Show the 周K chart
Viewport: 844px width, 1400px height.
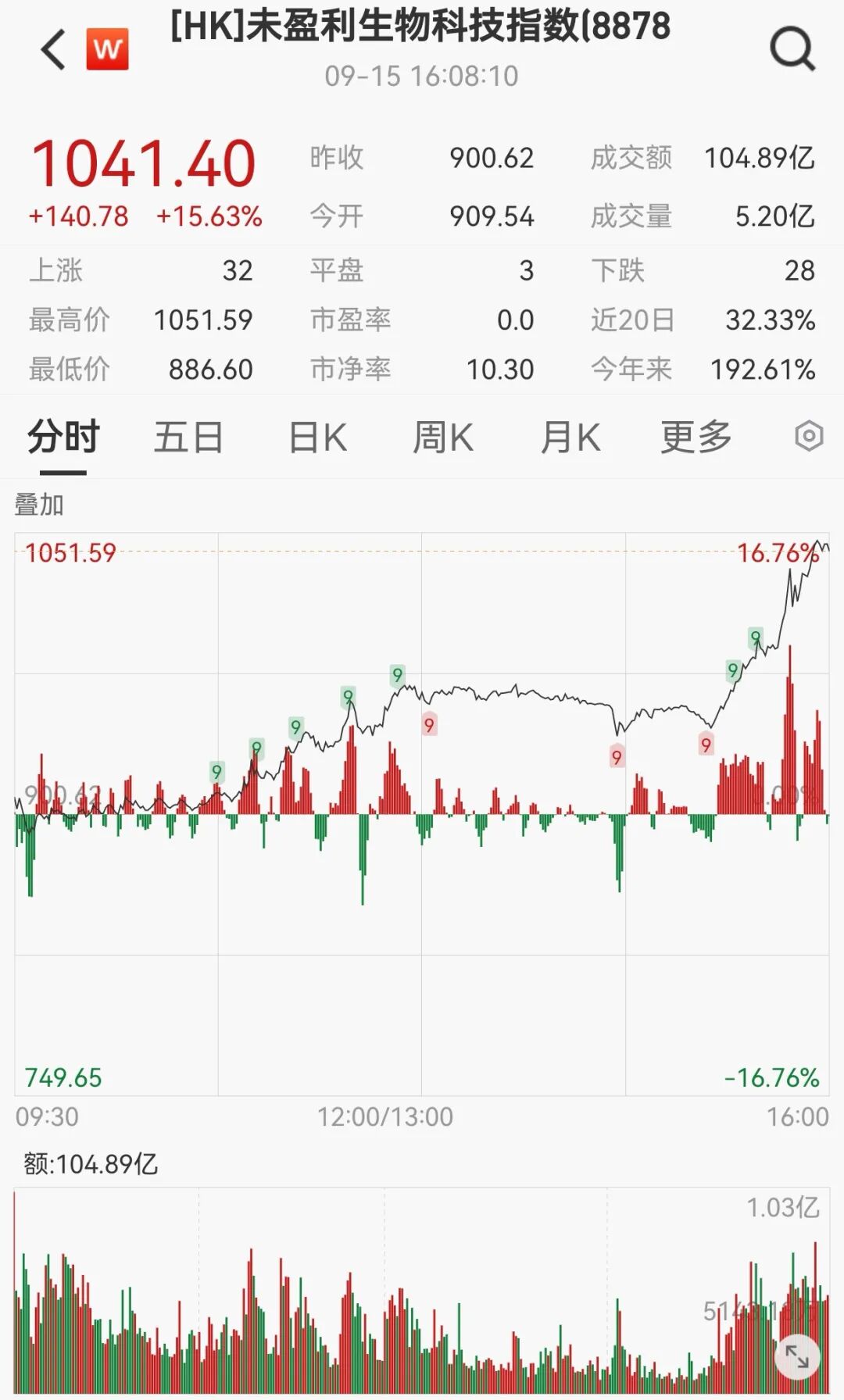pos(442,437)
